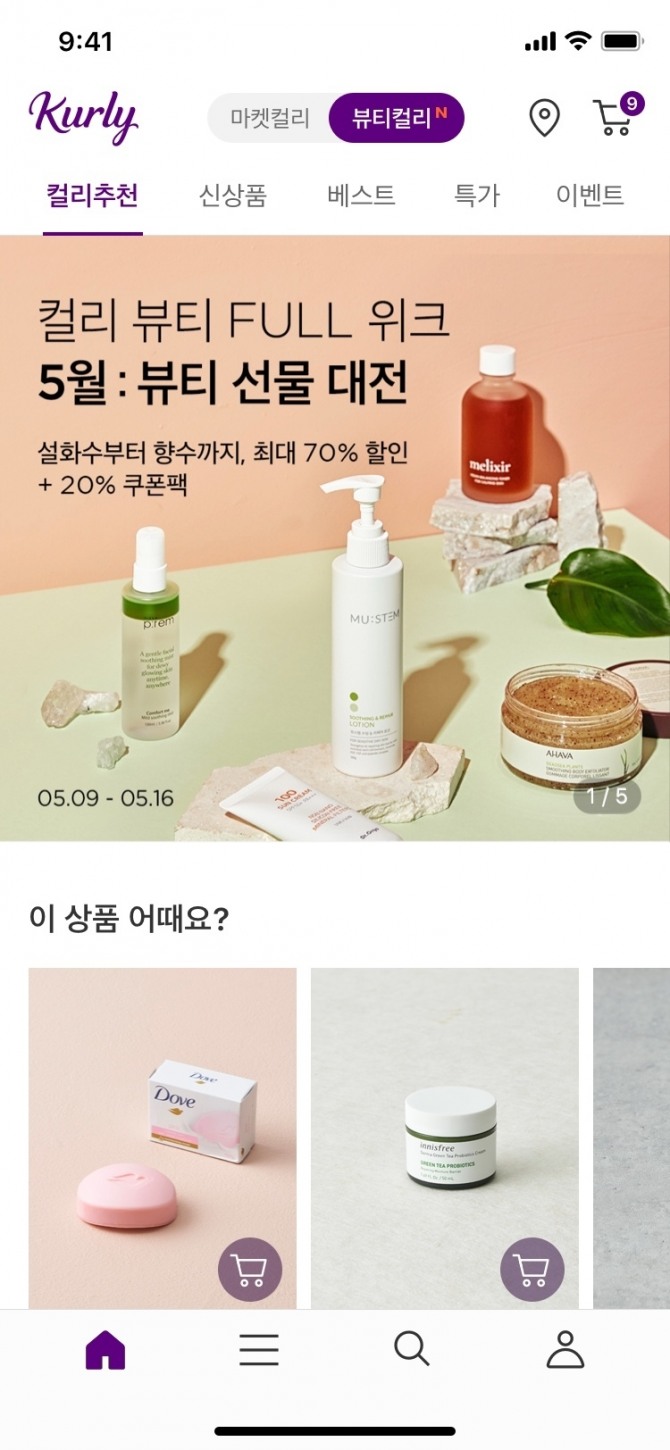Add the Dove soap to cart
The image size is (670, 1450).
[250, 1270]
